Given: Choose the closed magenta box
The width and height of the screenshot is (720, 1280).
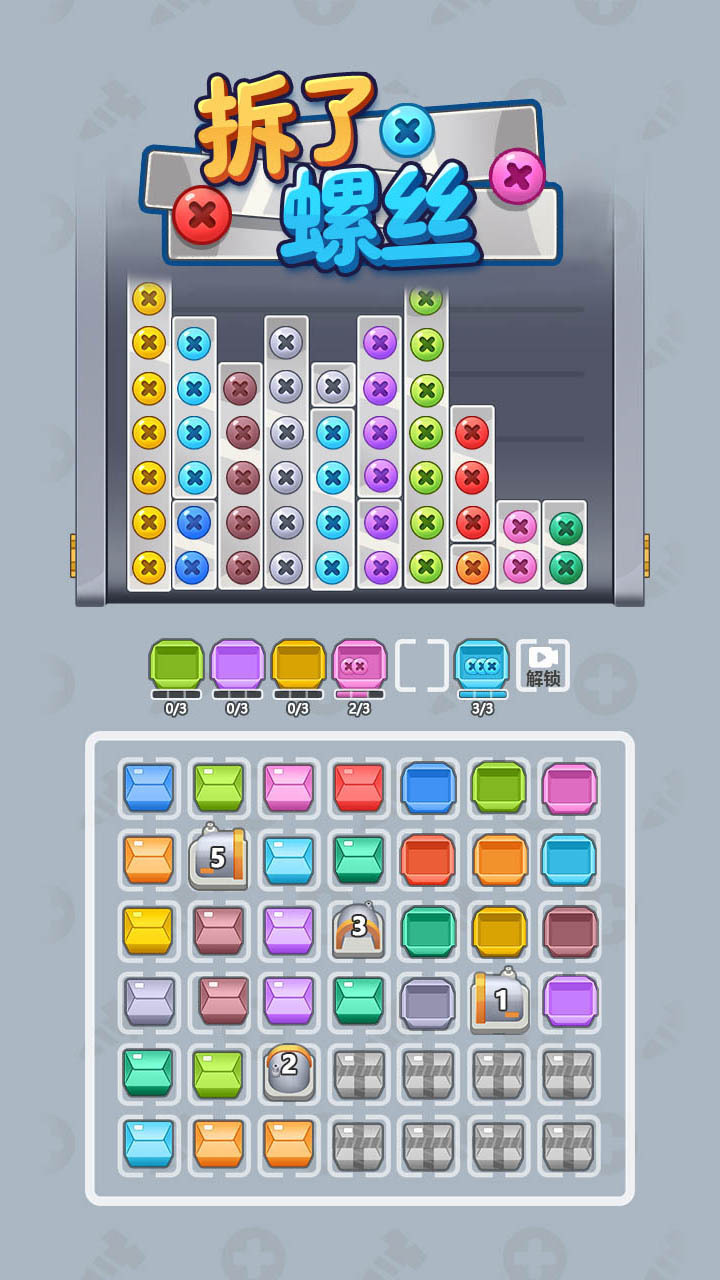Looking at the screenshot, I should (x=570, y=787).
